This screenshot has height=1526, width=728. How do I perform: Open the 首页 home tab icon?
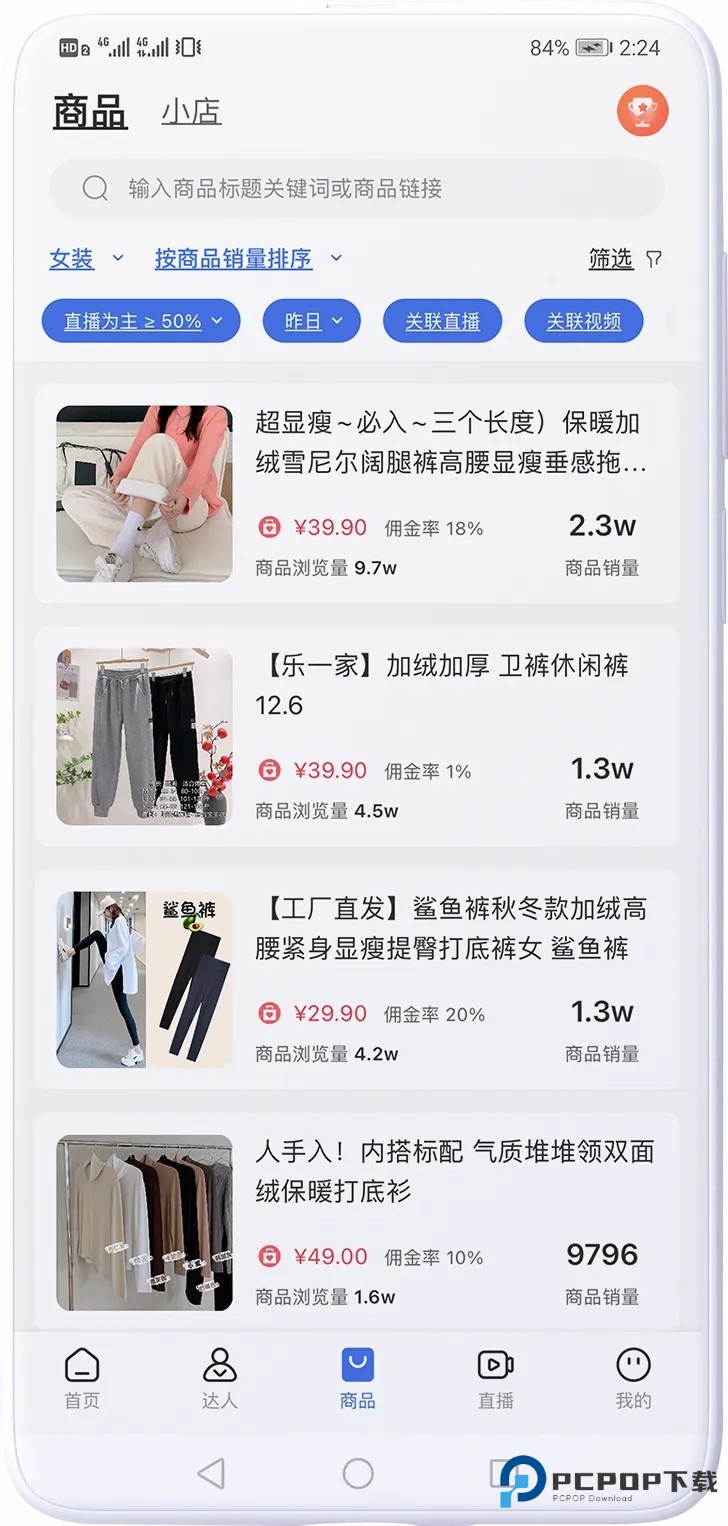point(81,1363)
